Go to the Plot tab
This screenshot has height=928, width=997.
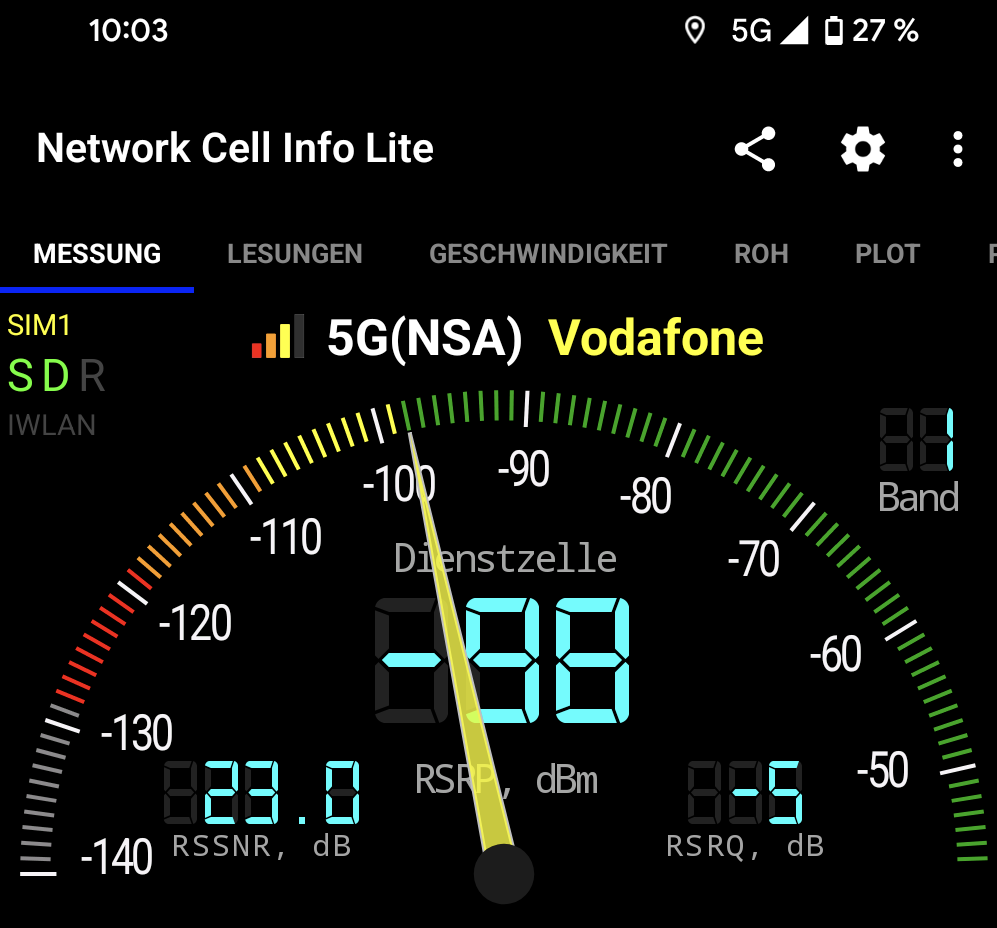point(887,254)
